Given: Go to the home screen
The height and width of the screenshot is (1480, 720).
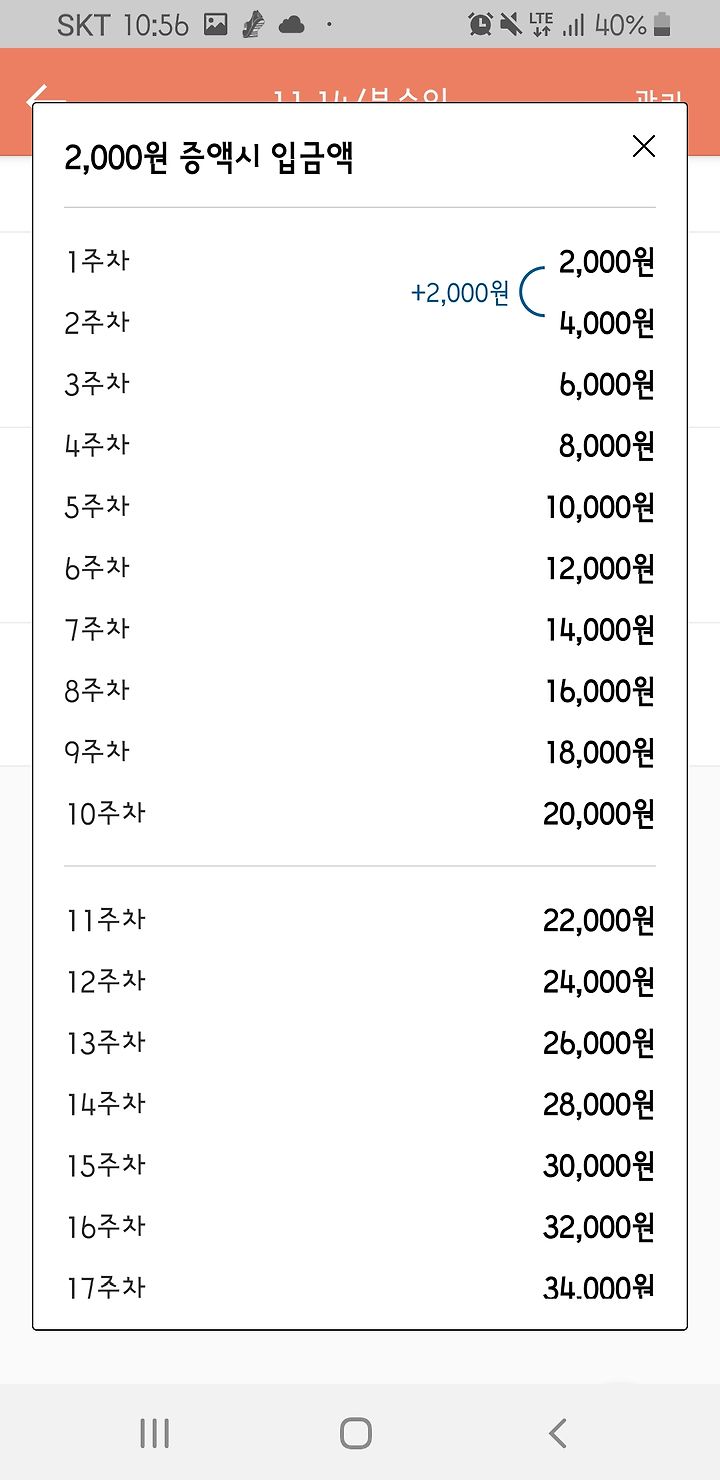Looking at the screenshot, I should (356, 1433).
